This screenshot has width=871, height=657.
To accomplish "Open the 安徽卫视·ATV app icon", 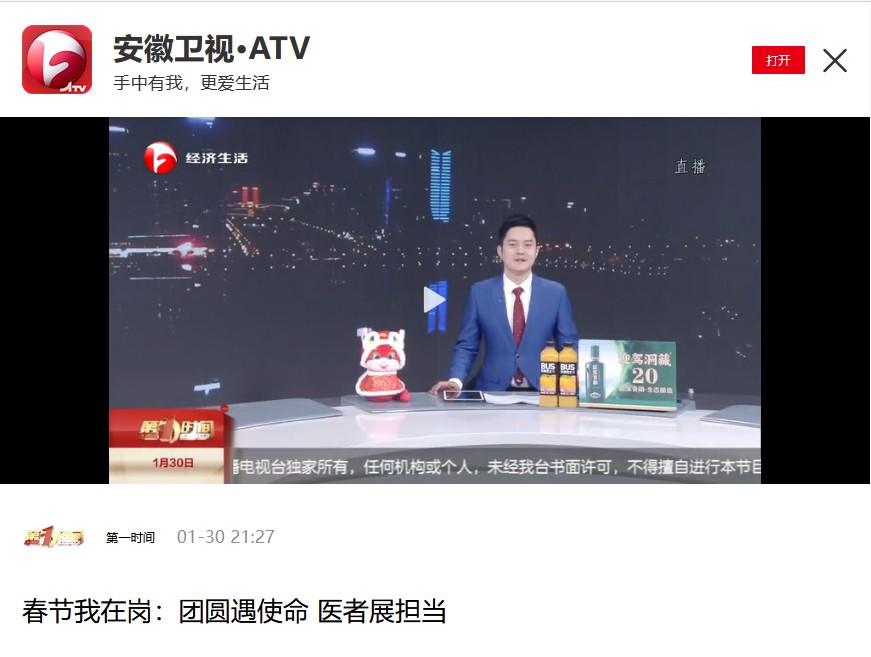I will tap(57, 60).
